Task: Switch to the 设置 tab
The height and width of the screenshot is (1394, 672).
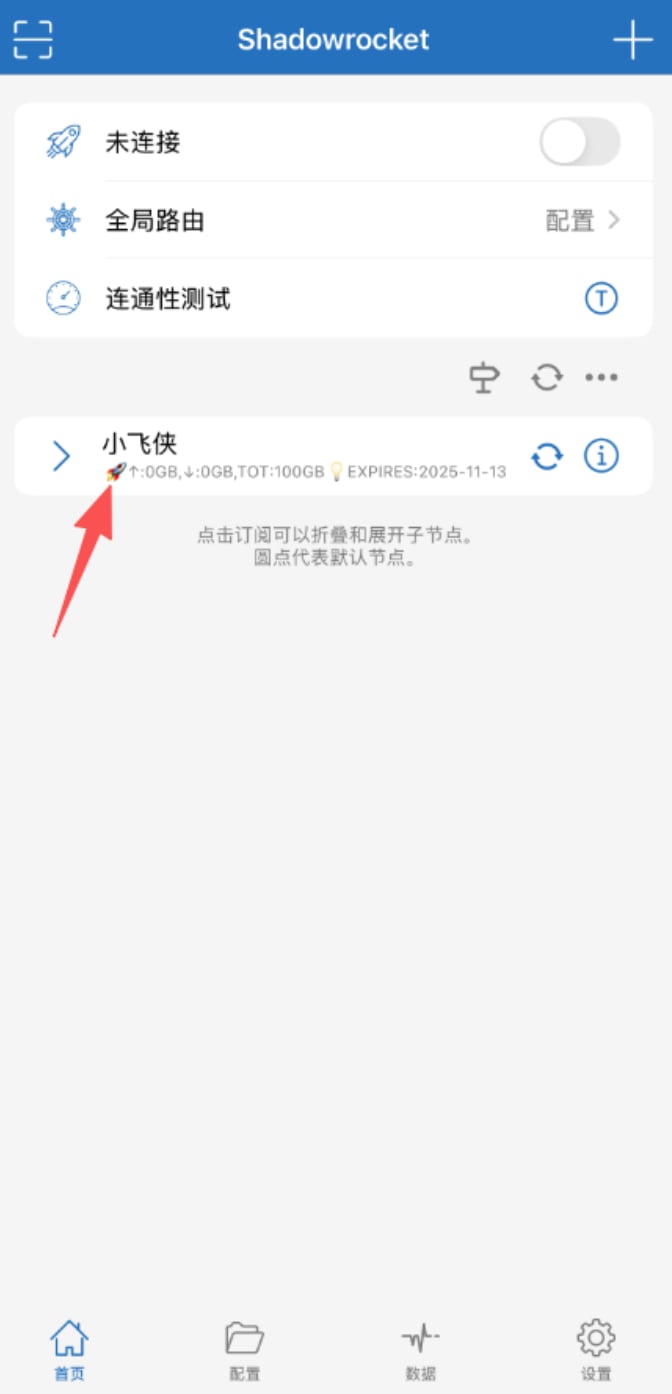Action: [x=596, y=1350]
